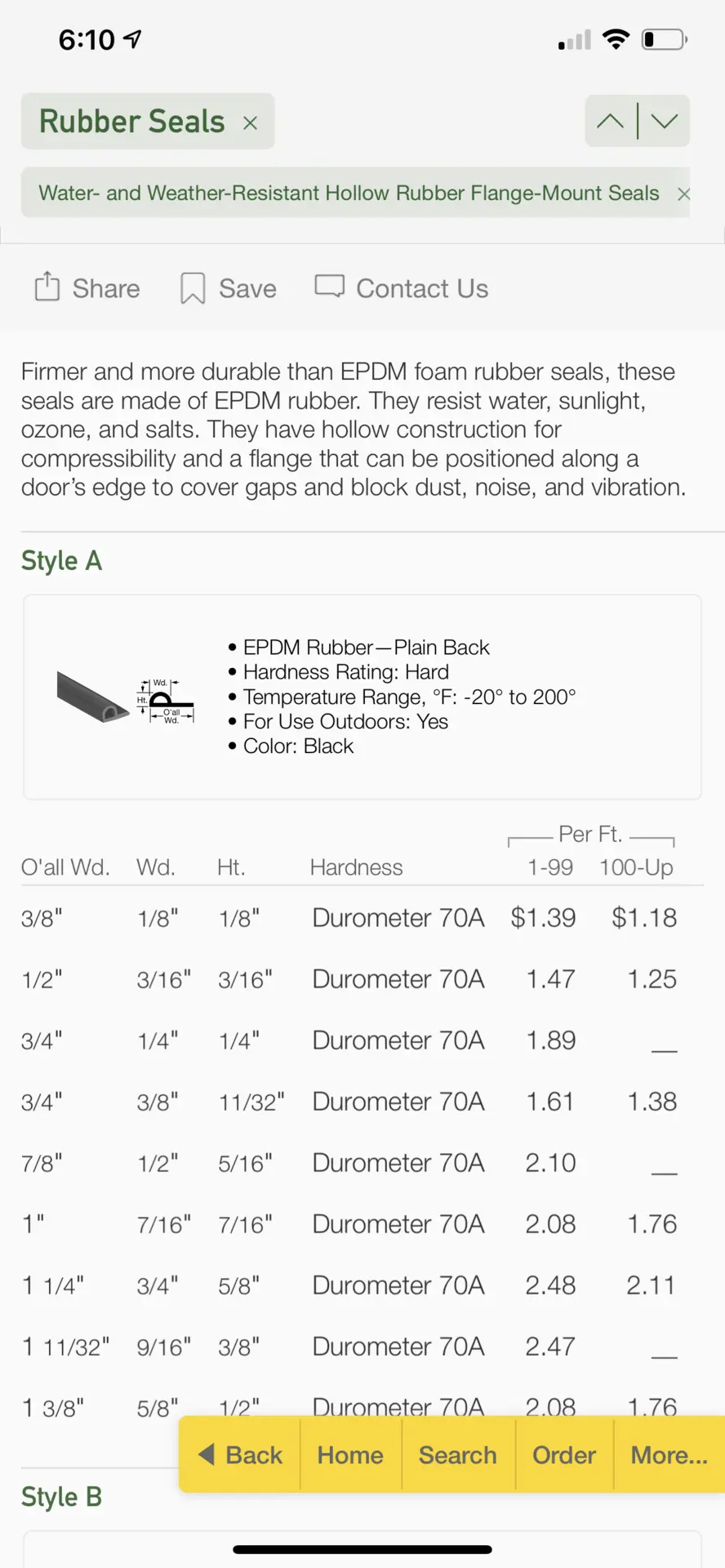725x1568 pixels.
Task: Open the Rubber Seals category chip
Action: [131, 122]
